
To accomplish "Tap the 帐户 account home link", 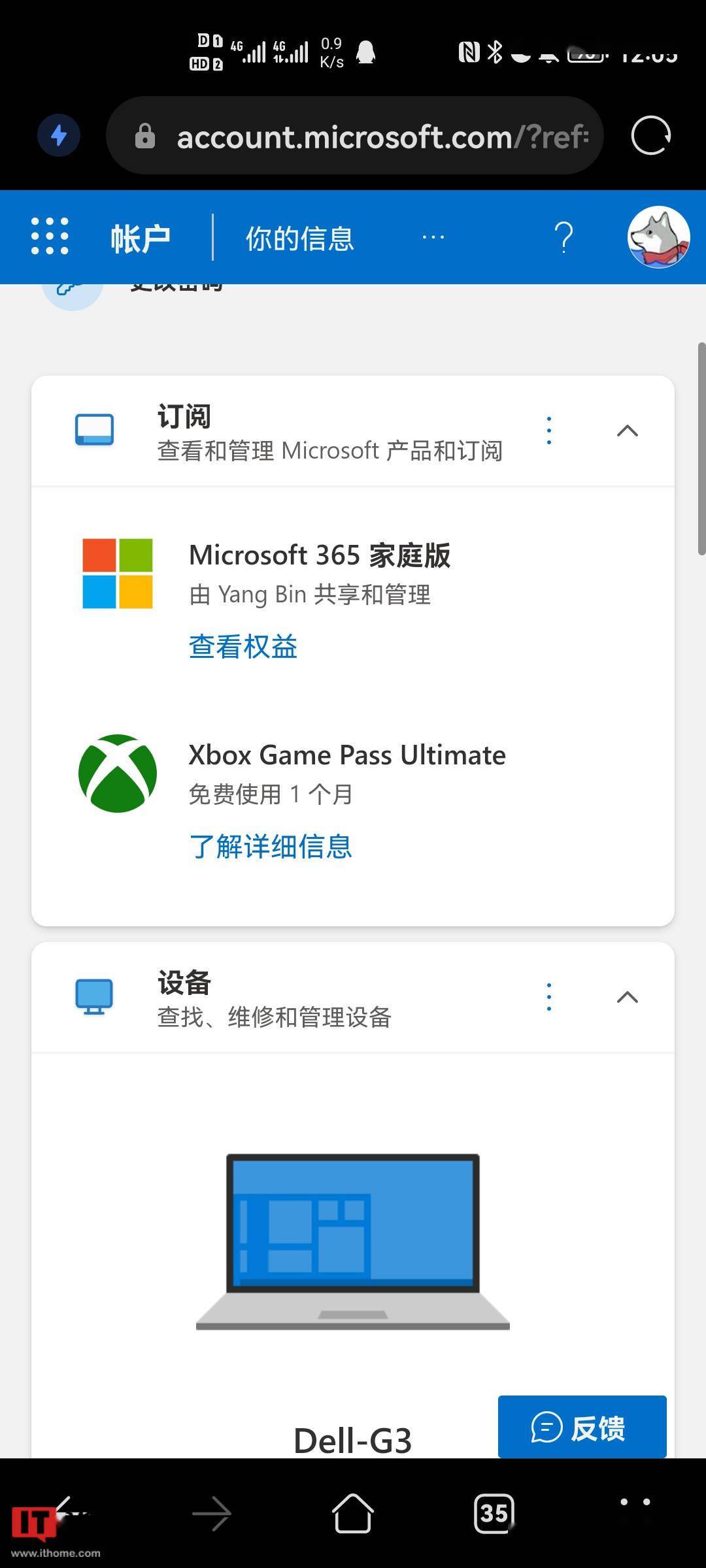I will 141,238.
